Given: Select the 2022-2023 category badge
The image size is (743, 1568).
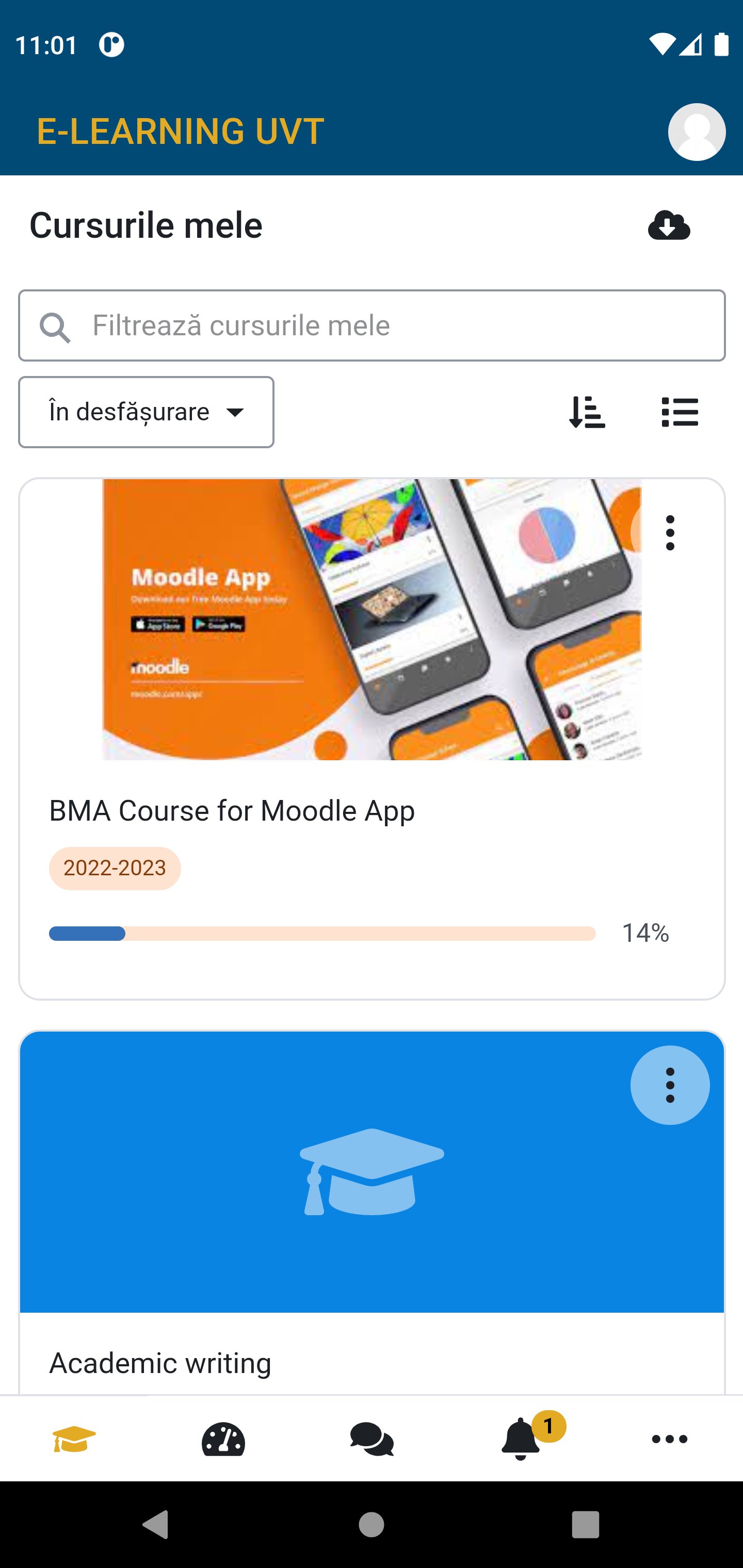Looking at the screenshot, I should 114,869.
